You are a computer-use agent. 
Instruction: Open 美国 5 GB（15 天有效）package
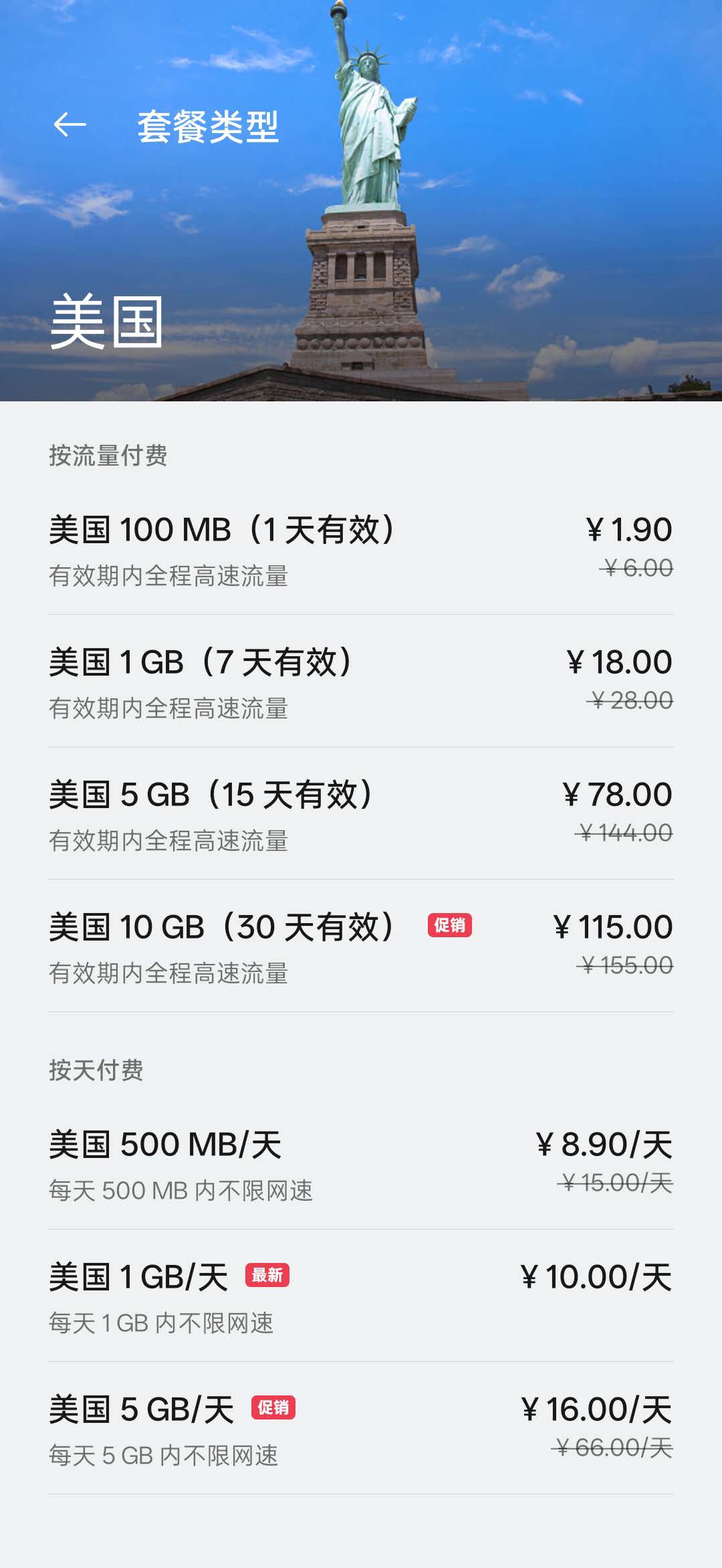point(361,813)
